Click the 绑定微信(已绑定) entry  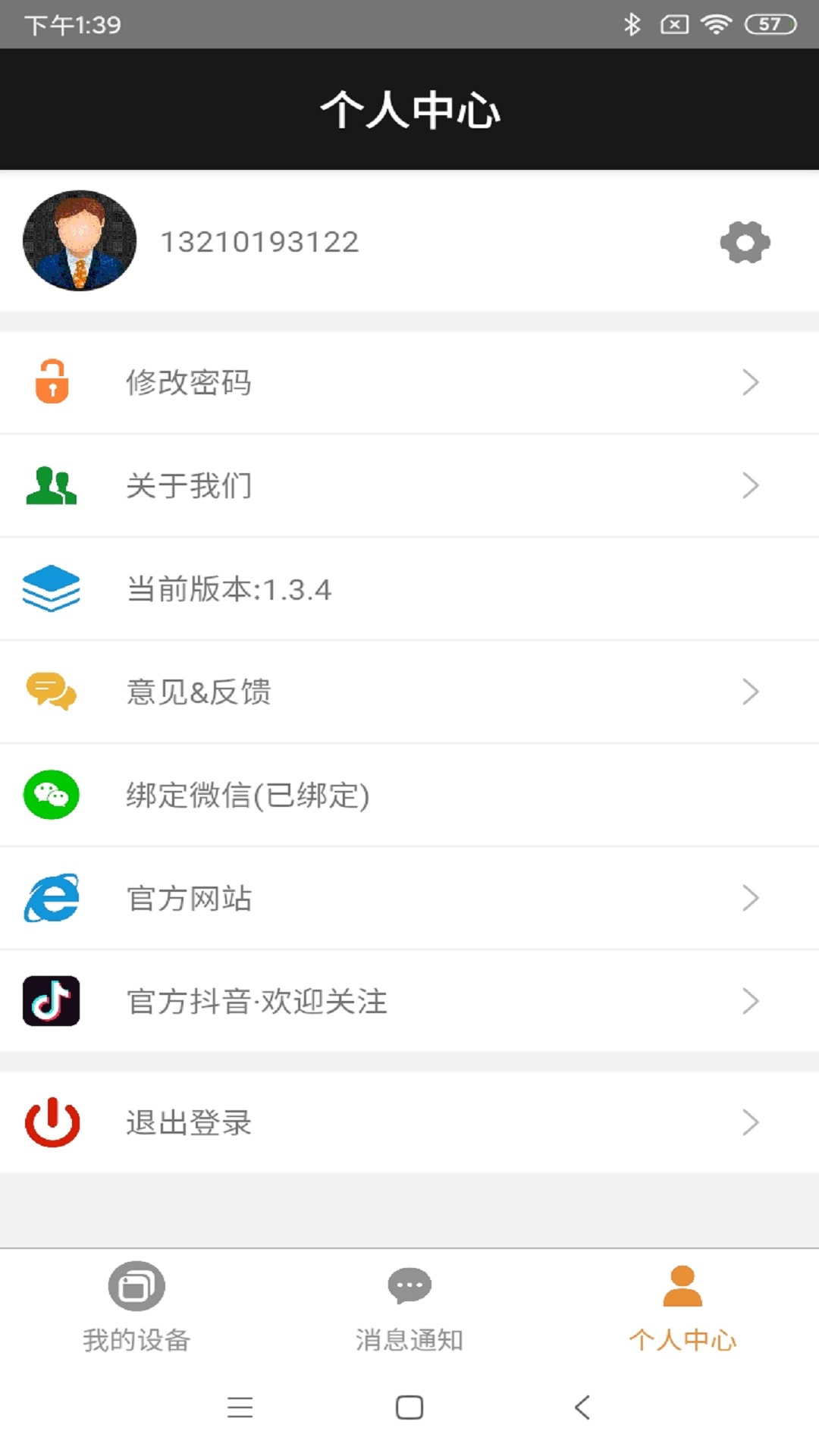pos(246,795)
